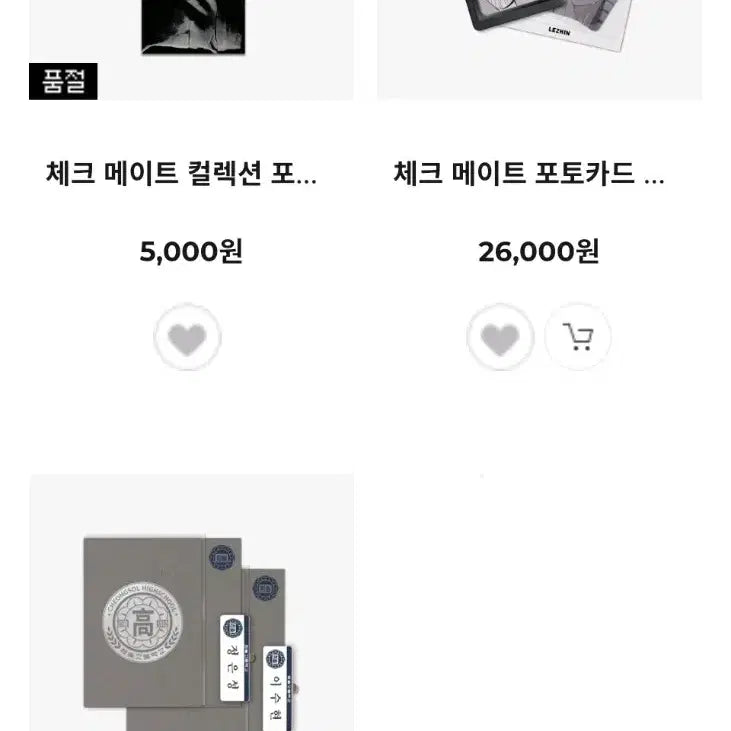Add 체크 메이트 포토카드 to shopping cart
731x731 pixels.
pos(578,338)
